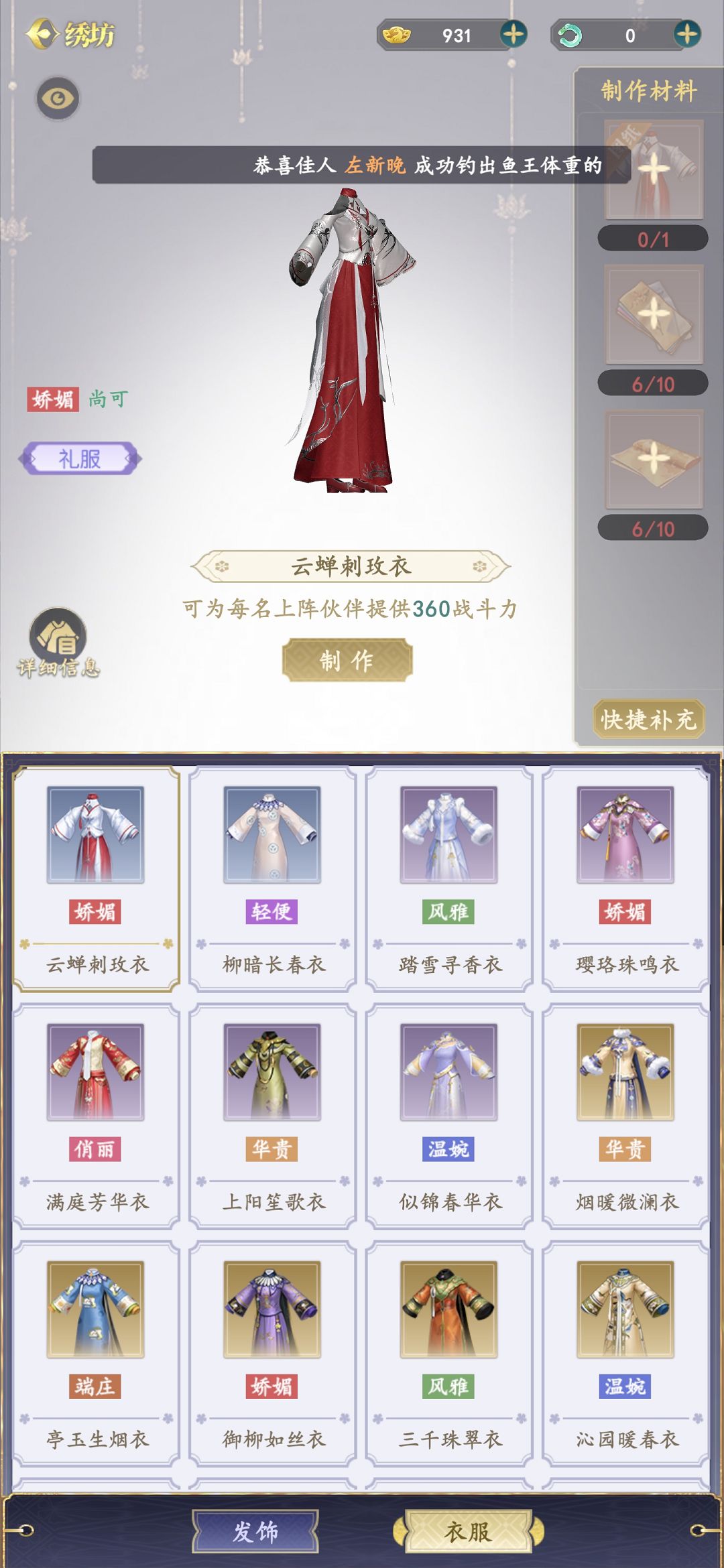
Task: Select the 柳暗长春衣 outfit
Action: tap(272, 878)
